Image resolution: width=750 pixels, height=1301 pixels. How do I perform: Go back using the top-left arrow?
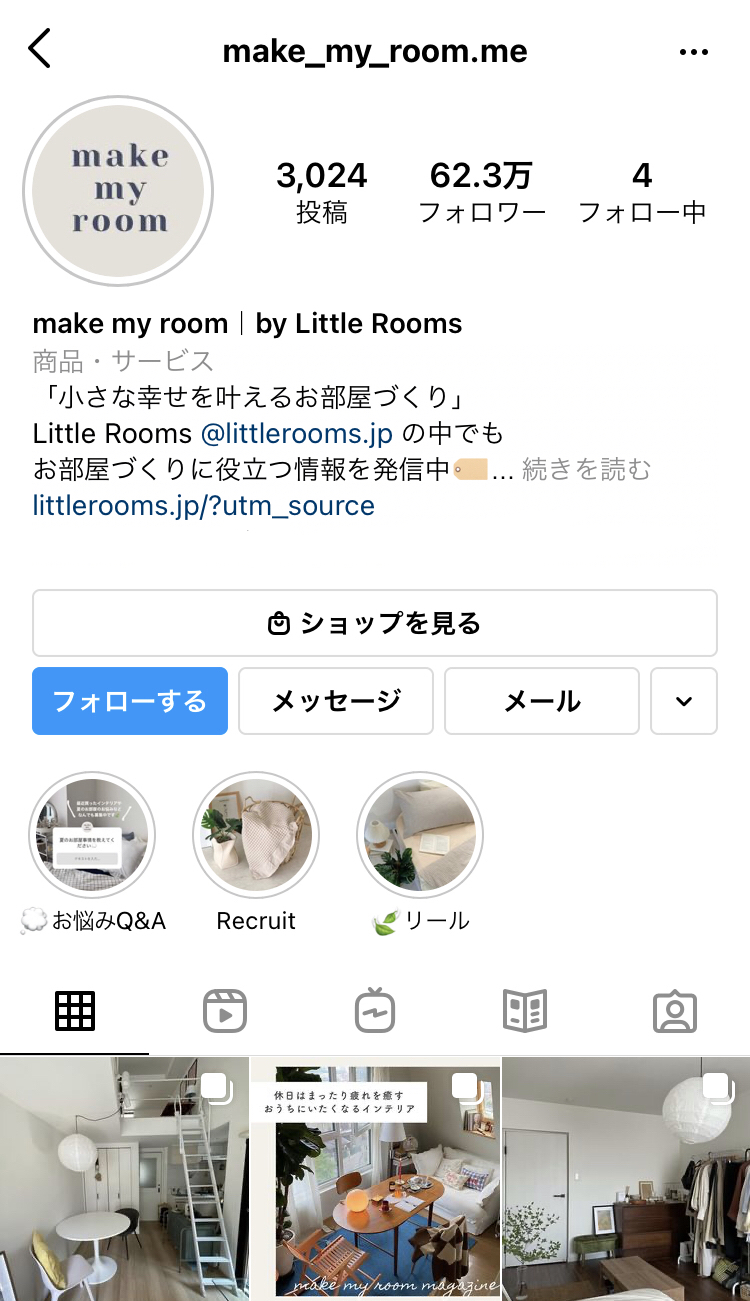click(40, 49)
